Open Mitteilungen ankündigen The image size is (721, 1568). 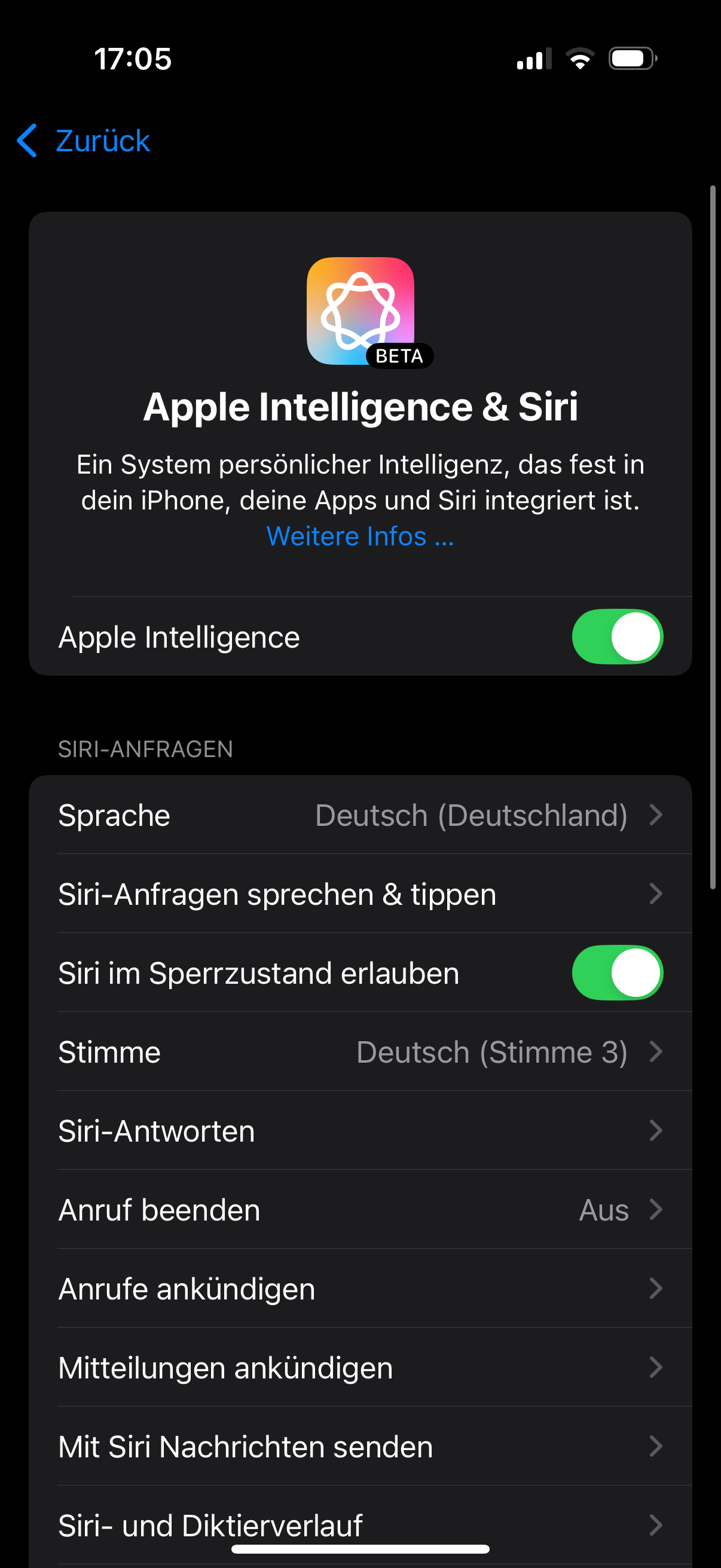[x=360, y=1368]
